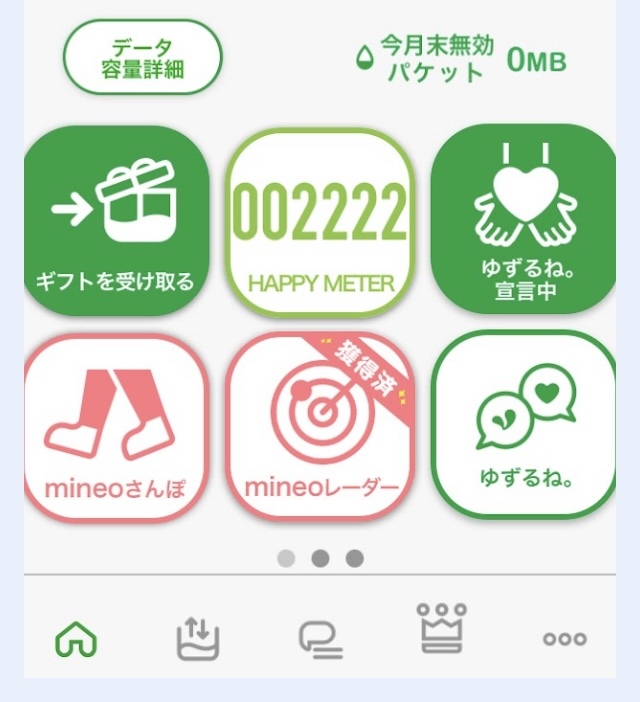Open the データ容量詳細 button

point(143,57)
